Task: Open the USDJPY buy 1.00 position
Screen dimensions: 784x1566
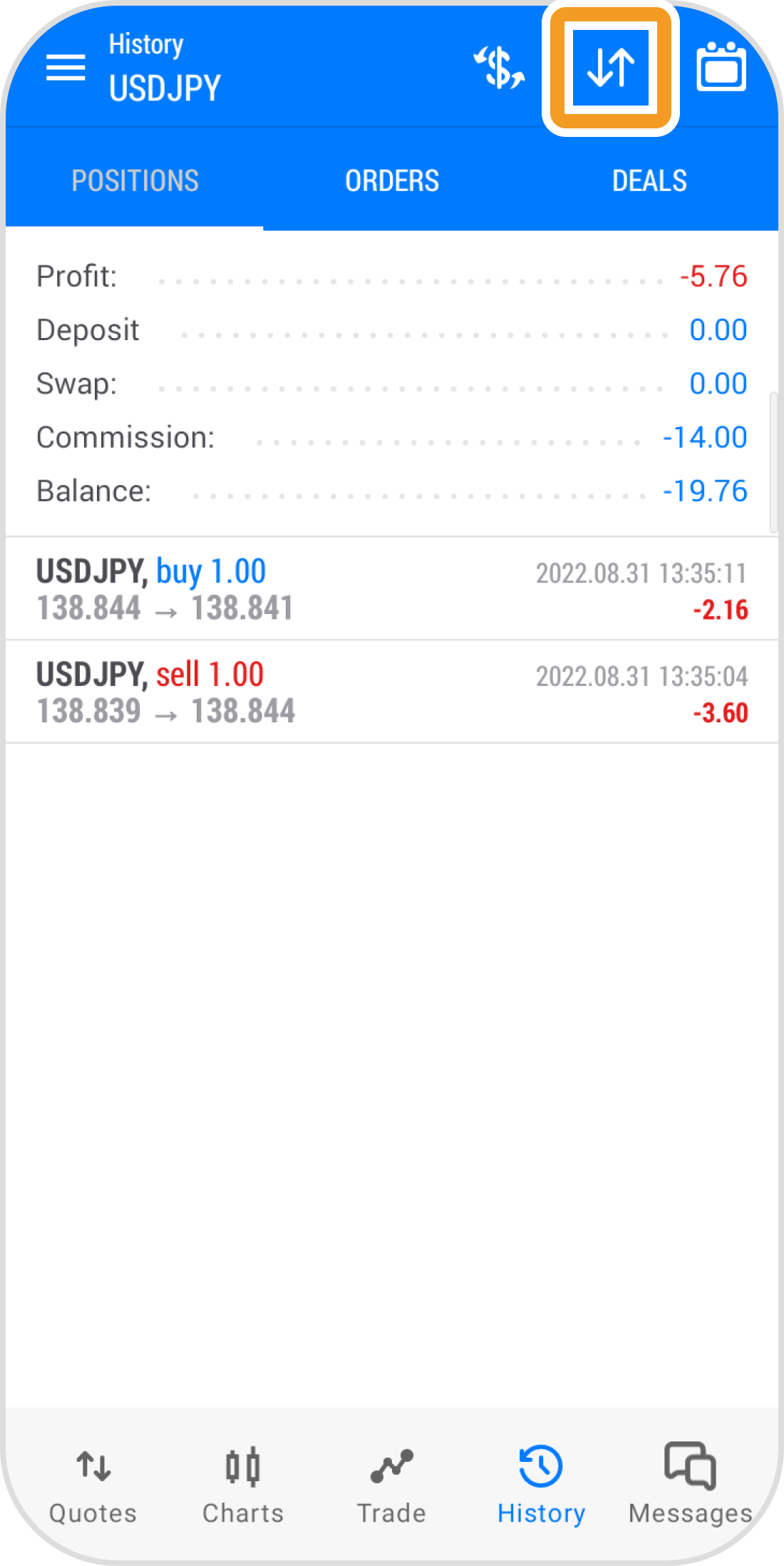Action: 392,589
